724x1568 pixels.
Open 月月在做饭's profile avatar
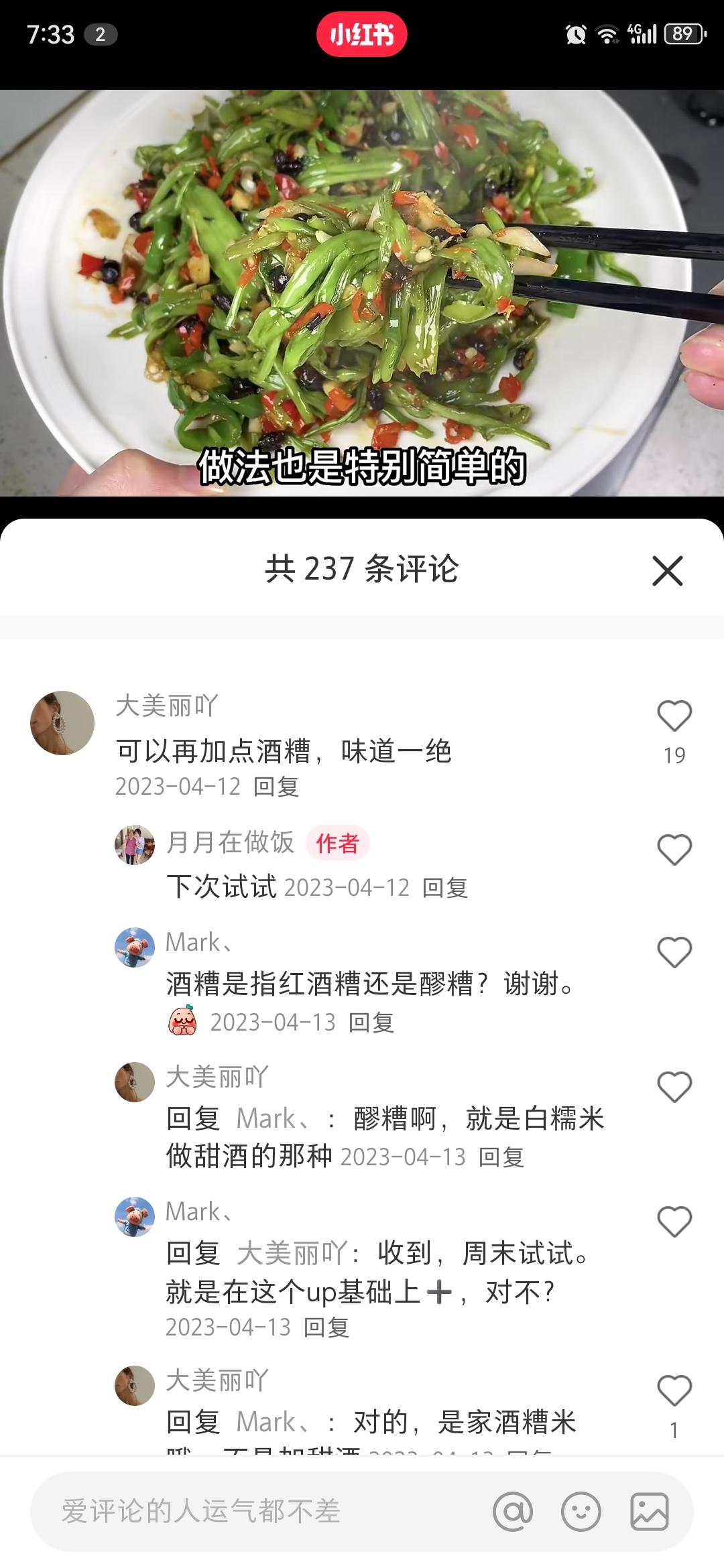click(x=135, y=845)
